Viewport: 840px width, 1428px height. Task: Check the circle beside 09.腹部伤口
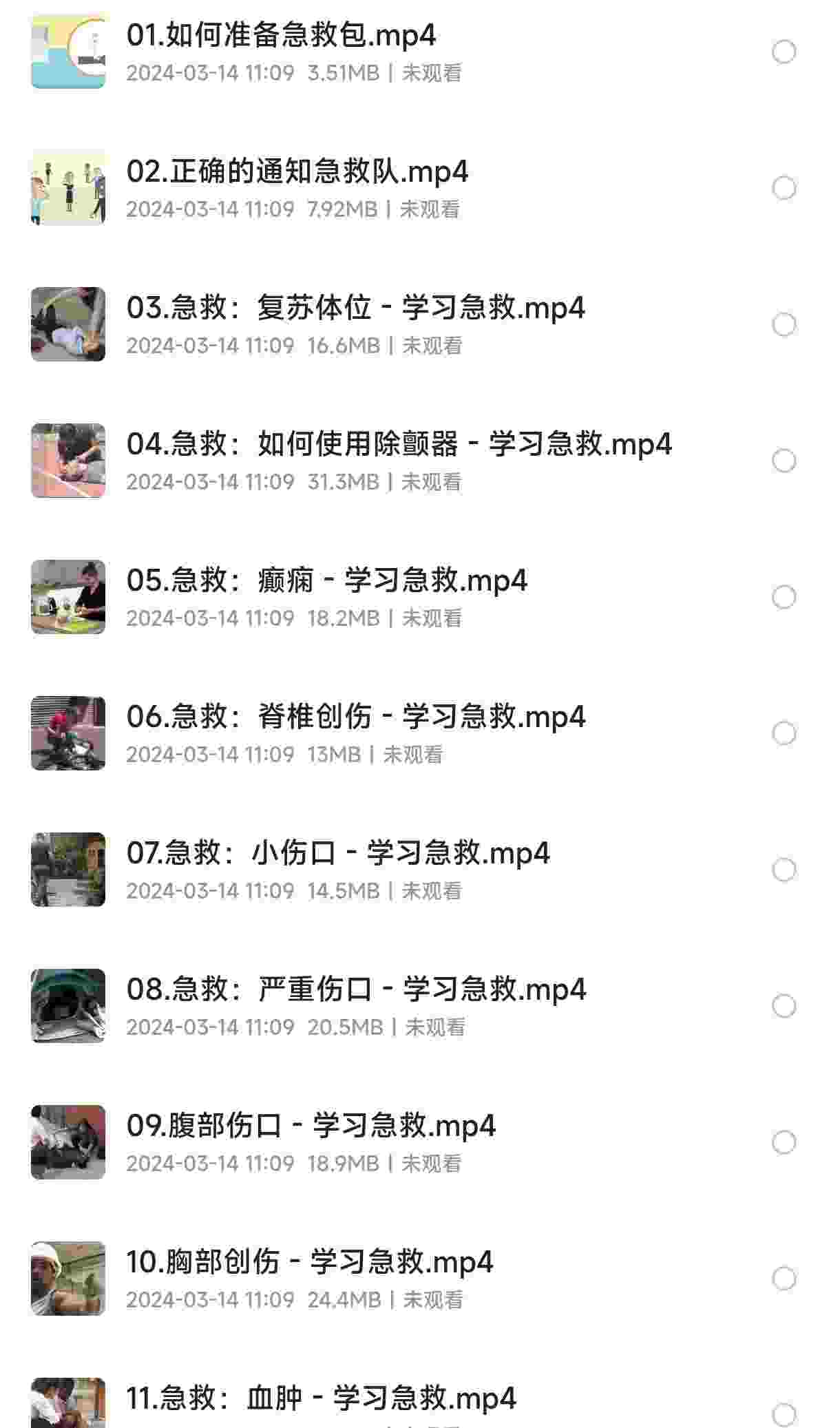coord(784,1142)
